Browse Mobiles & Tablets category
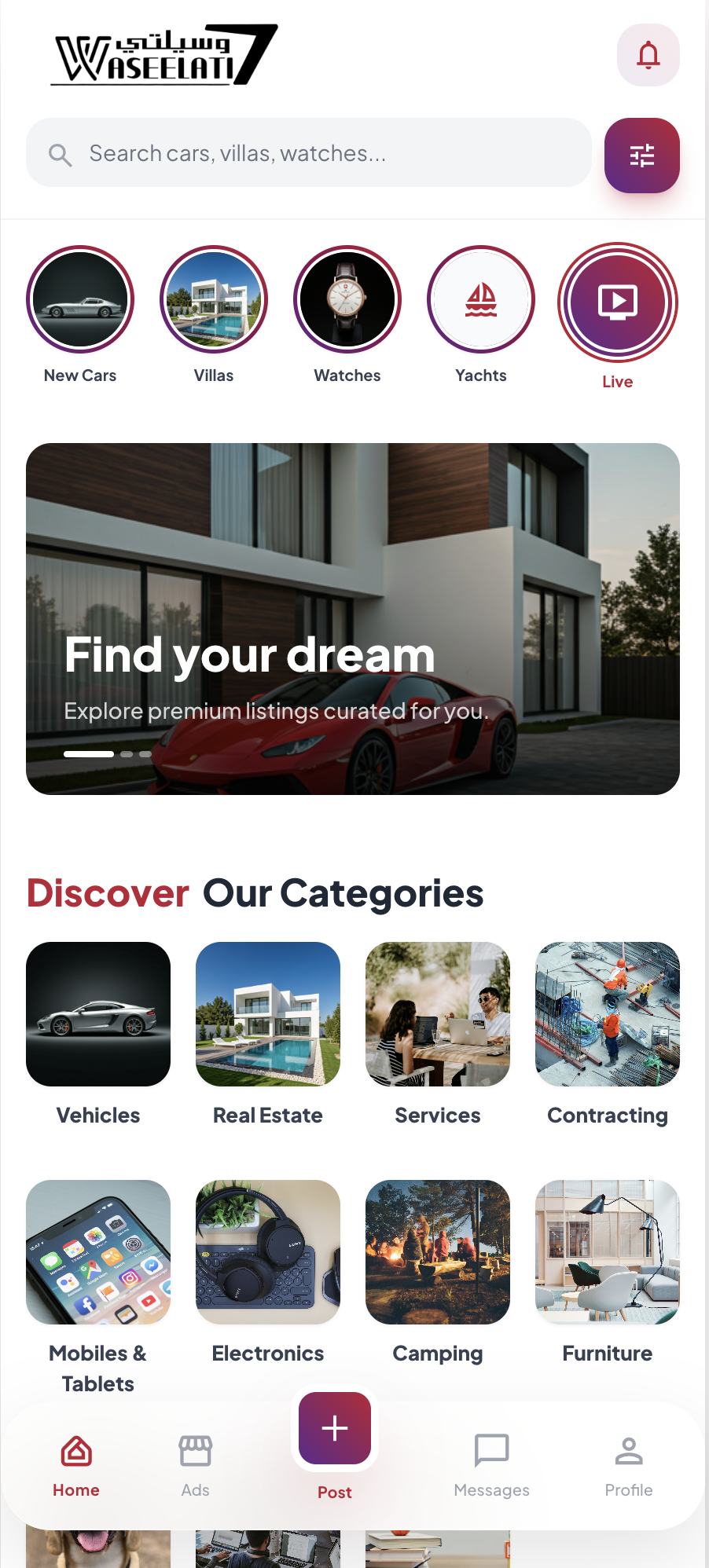 (x=98, y=1252)
